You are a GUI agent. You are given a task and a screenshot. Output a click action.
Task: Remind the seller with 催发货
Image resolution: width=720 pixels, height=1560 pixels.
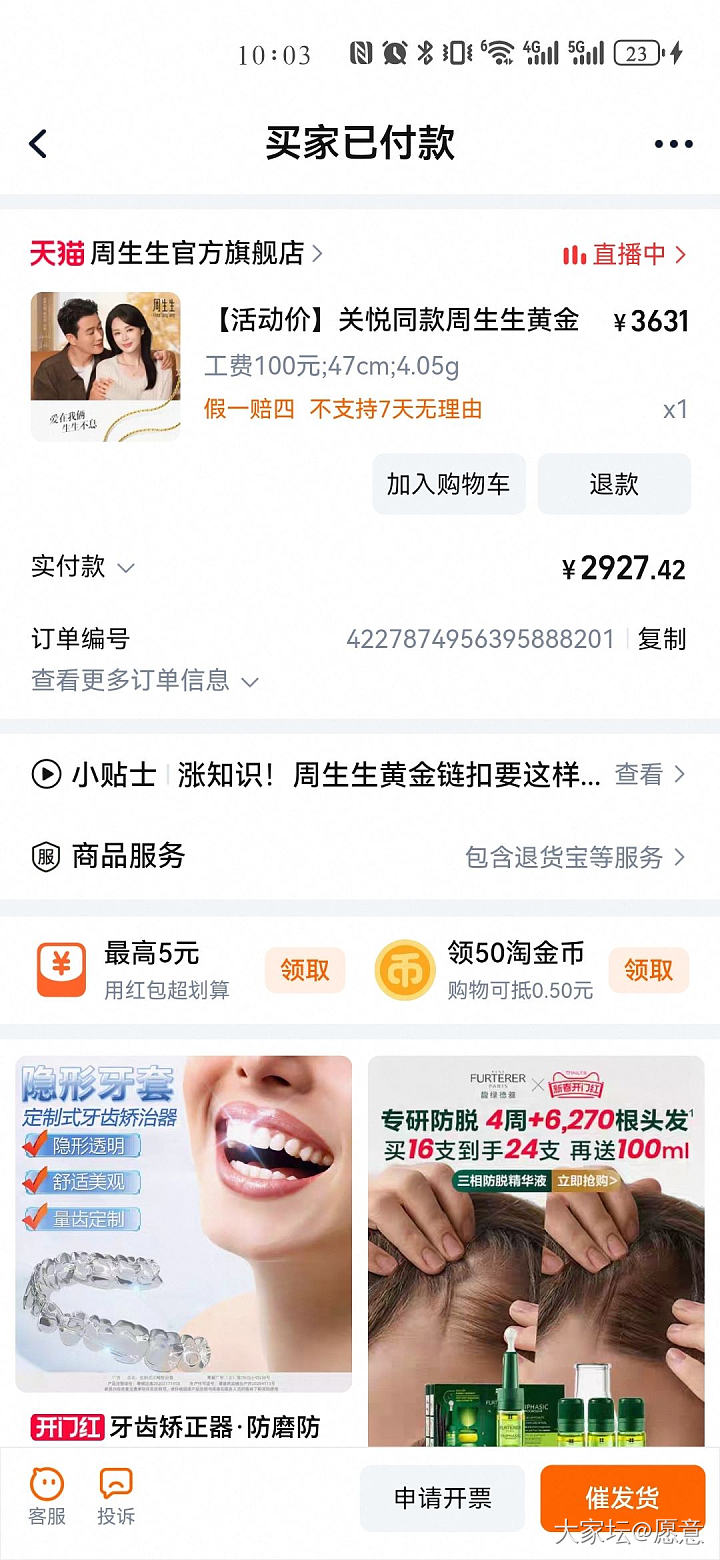coord(622,1498)
